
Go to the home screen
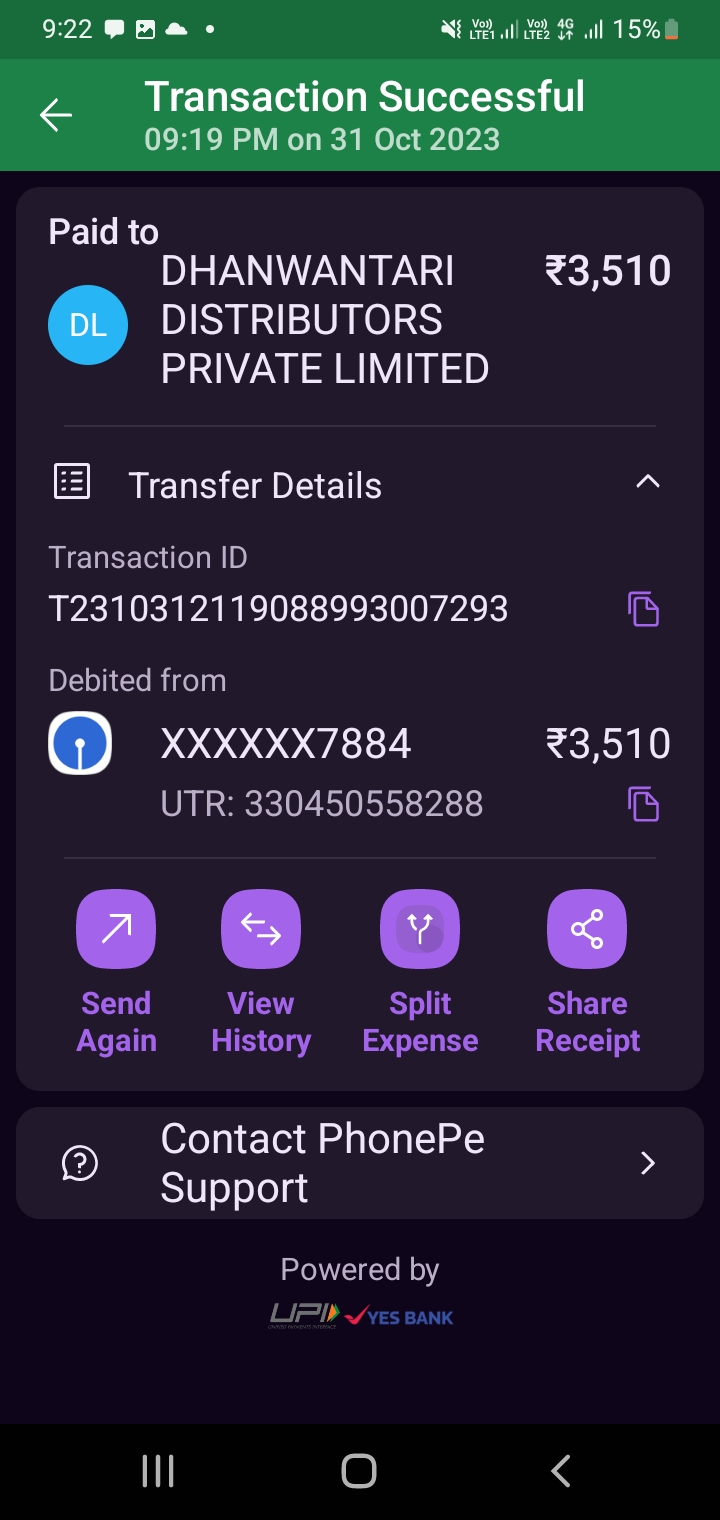359,1471
